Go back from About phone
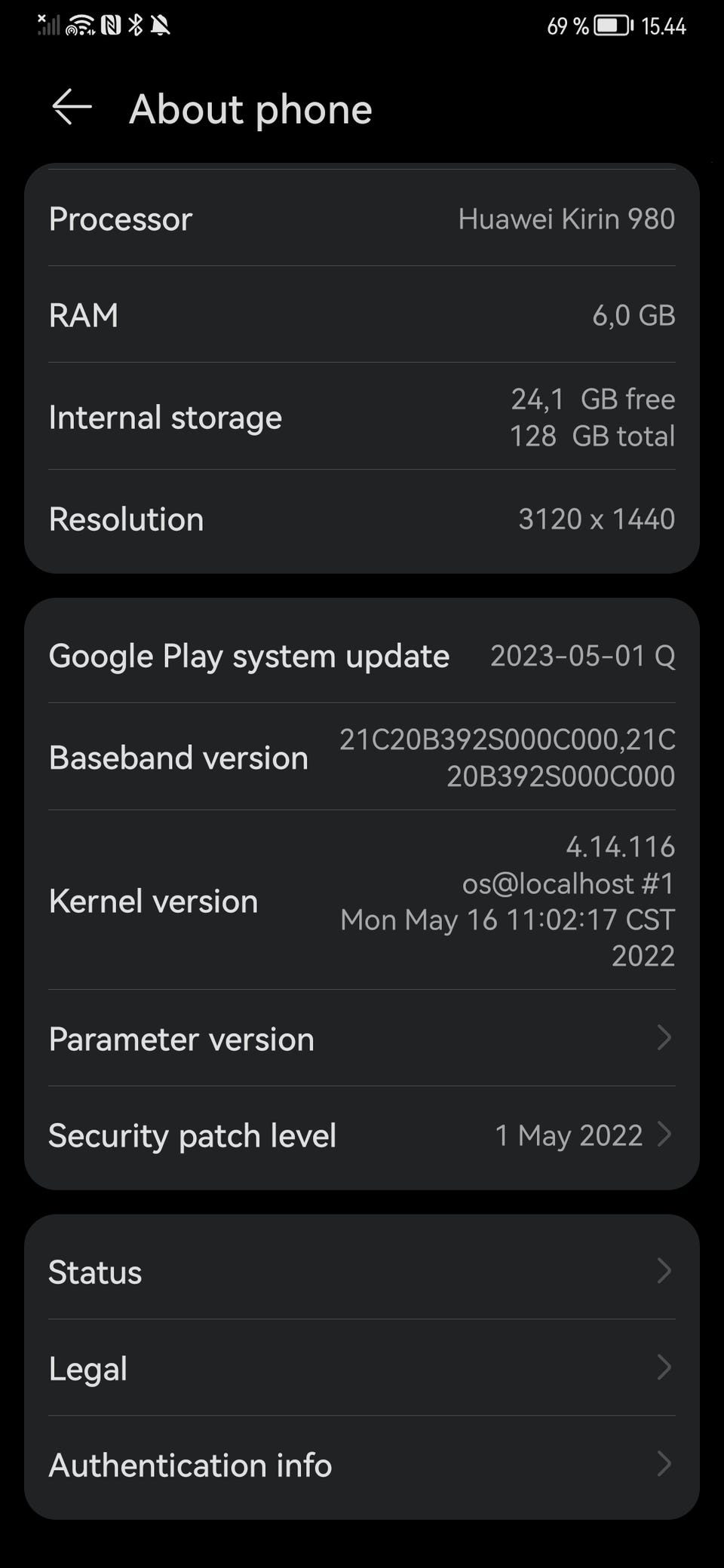The width and height of the screenshot is (724, 1568). pos(72,108)
